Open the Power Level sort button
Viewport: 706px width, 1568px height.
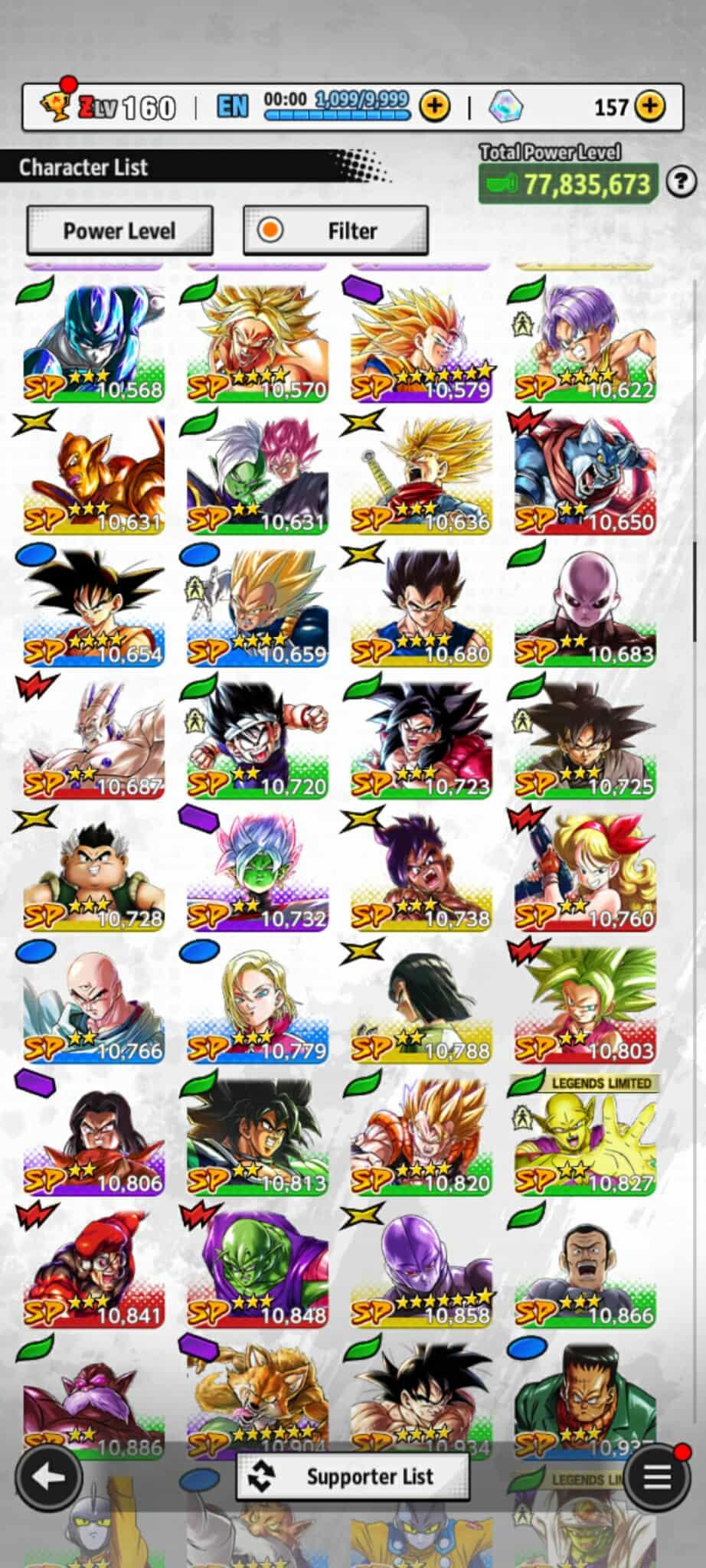tap(119, 230)
